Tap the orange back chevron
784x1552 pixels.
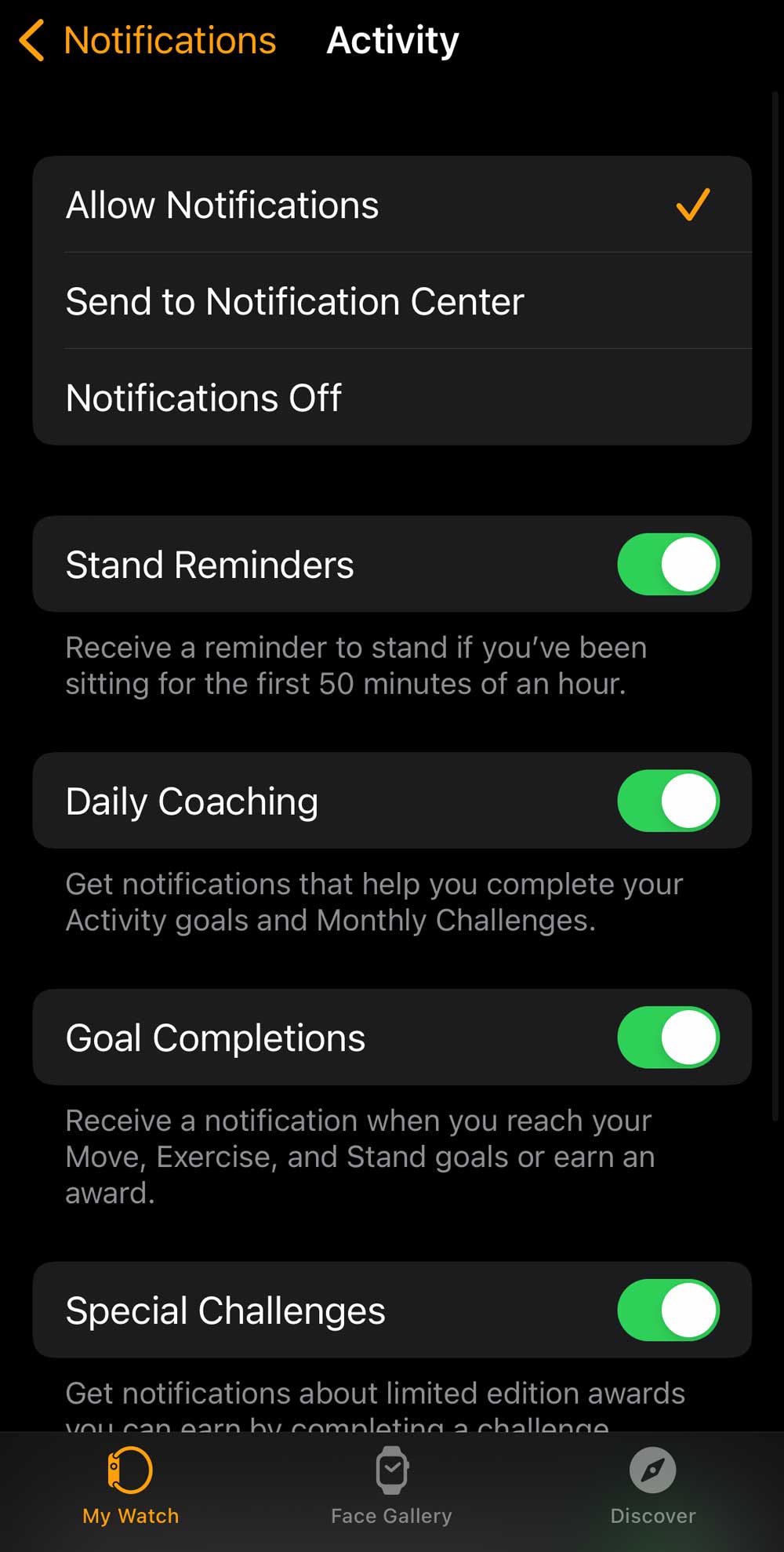(x=30, y=39)
